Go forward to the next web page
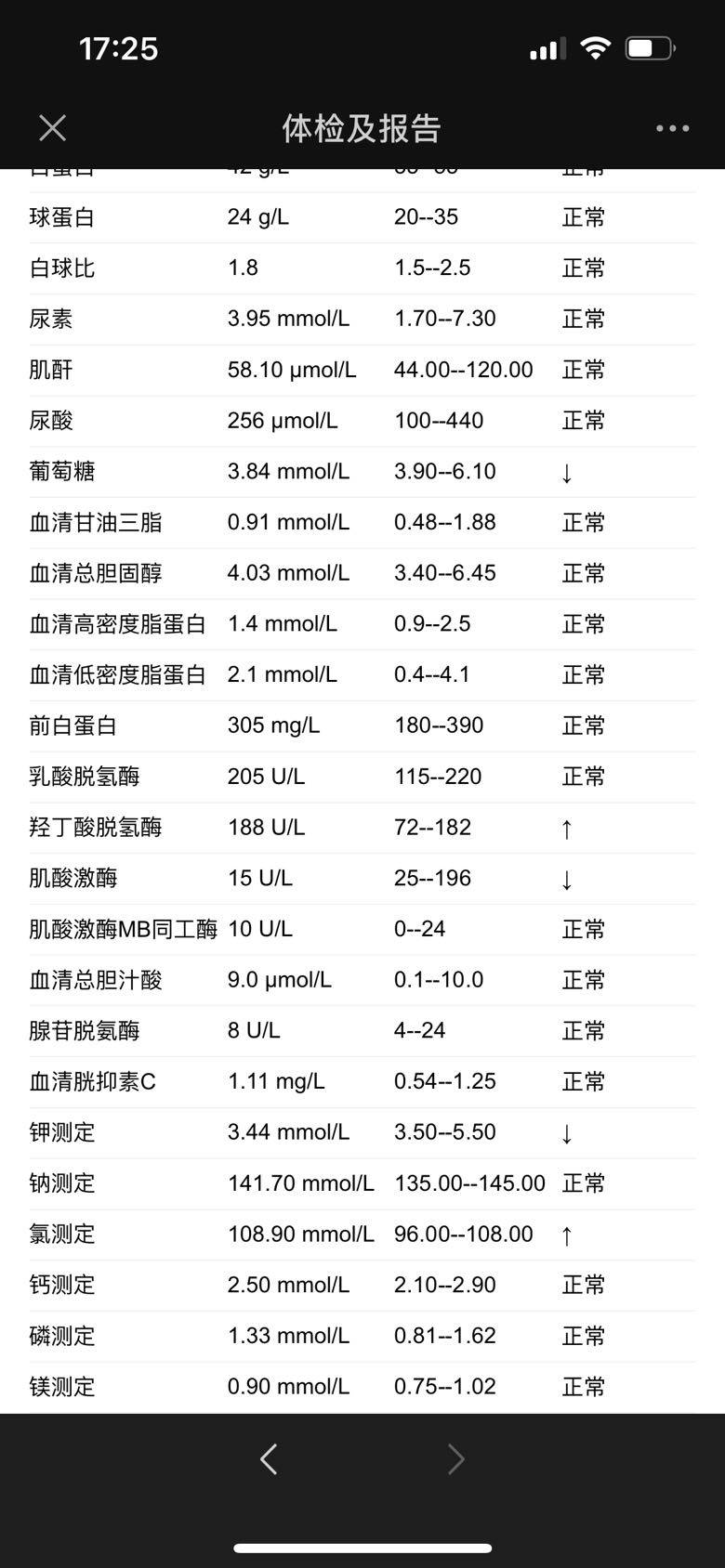This screenshot has height=1568, width=725. coord(455,1459)
